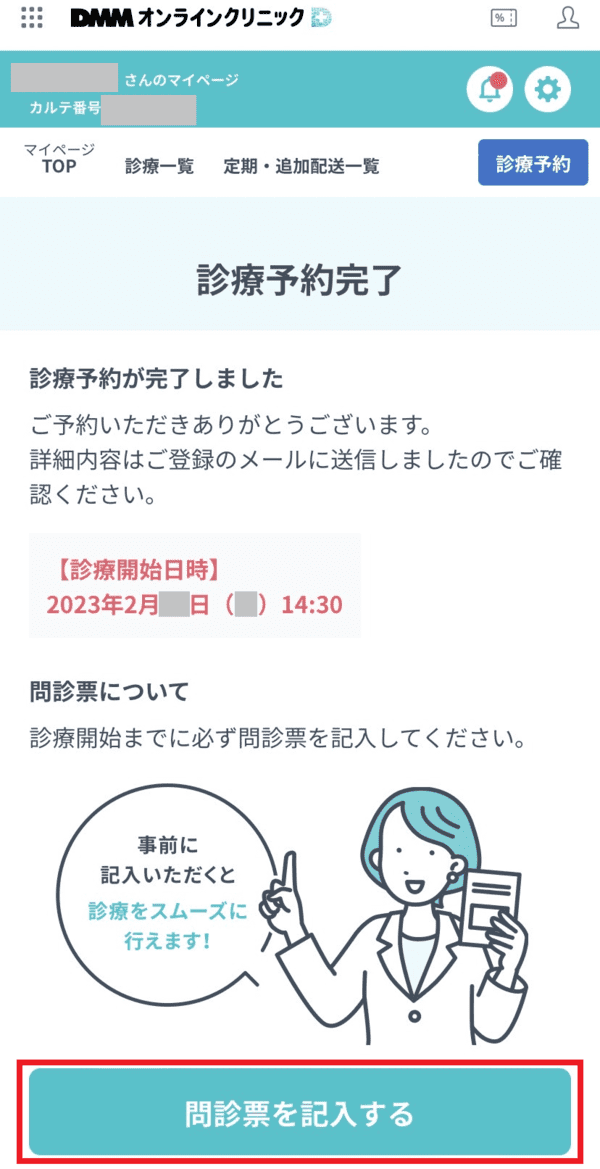The height and width of the screenshot is (1169, 600).
Task: Open the coupon ticket icon
Action: point(503,18)
